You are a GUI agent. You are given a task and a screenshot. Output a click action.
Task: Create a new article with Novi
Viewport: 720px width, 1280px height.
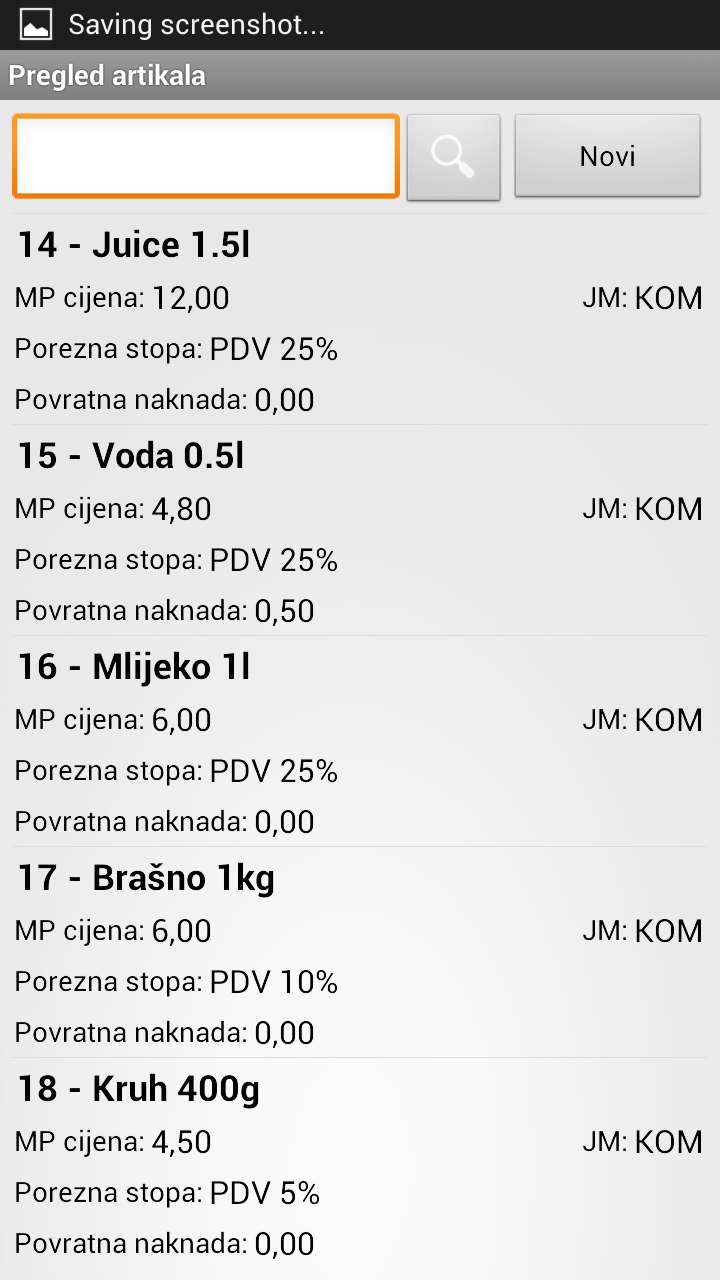click(607, 156)
